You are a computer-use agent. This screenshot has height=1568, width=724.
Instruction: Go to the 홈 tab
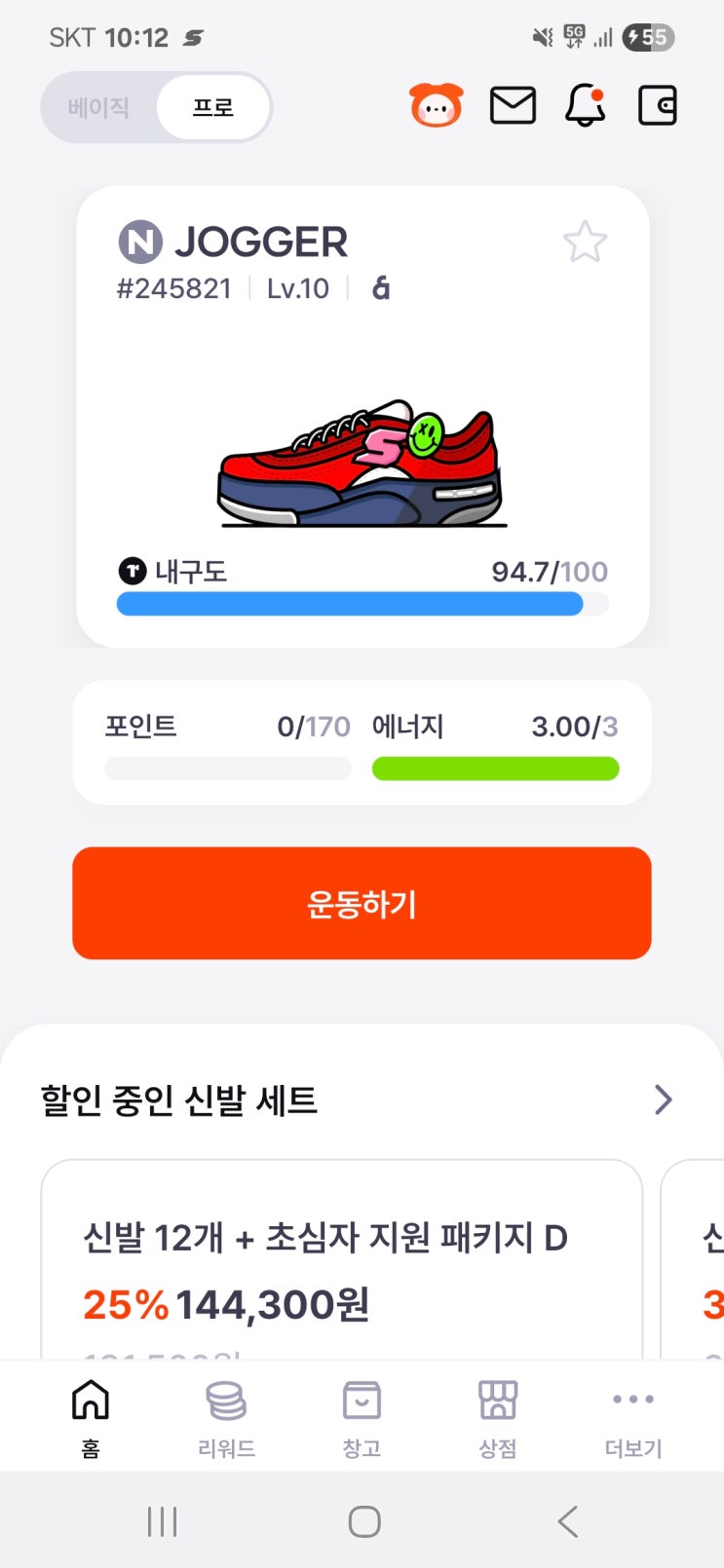click(x=91, y=1417)
